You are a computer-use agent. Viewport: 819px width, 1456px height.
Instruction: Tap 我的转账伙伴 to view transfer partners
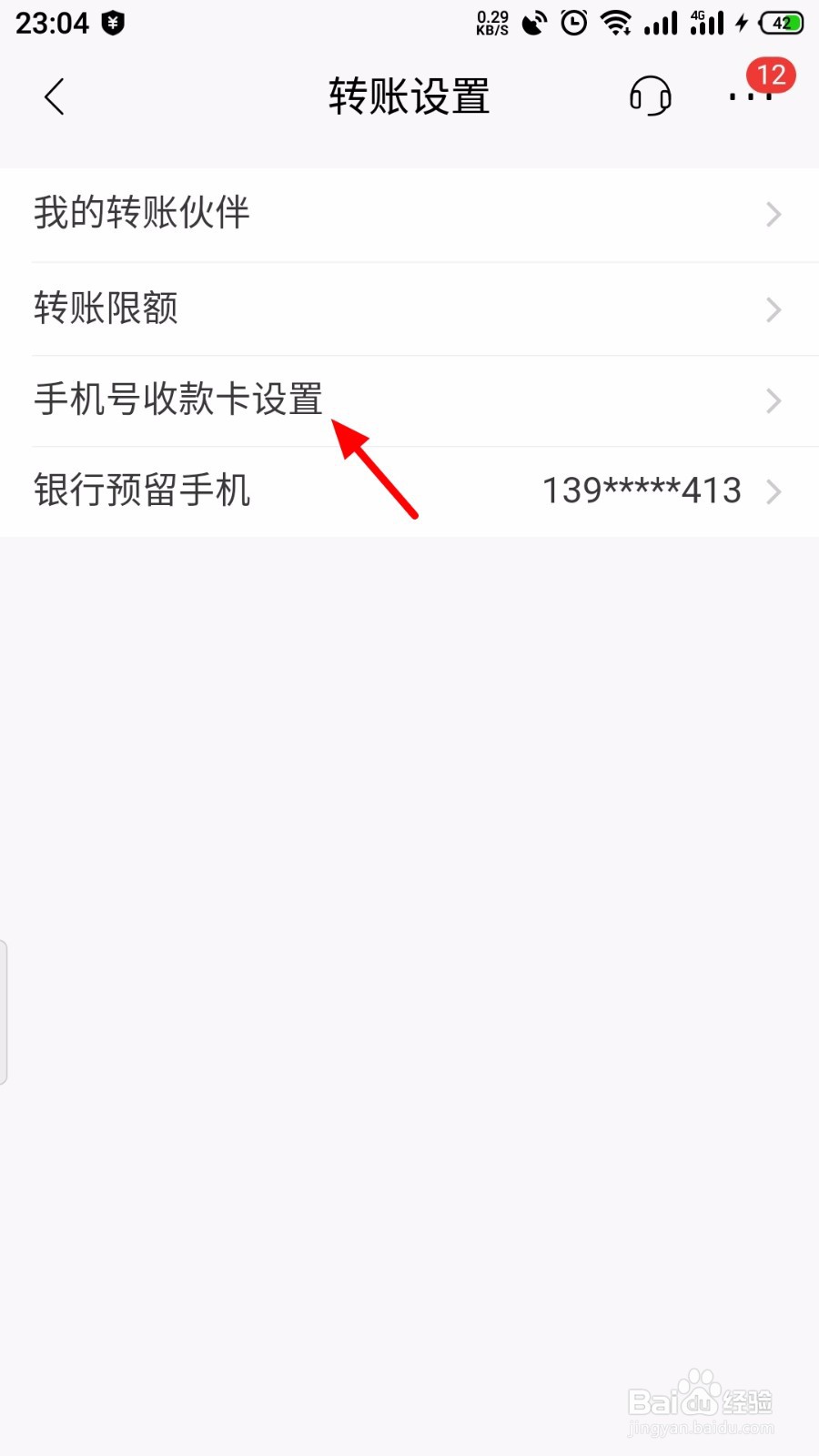141,213
